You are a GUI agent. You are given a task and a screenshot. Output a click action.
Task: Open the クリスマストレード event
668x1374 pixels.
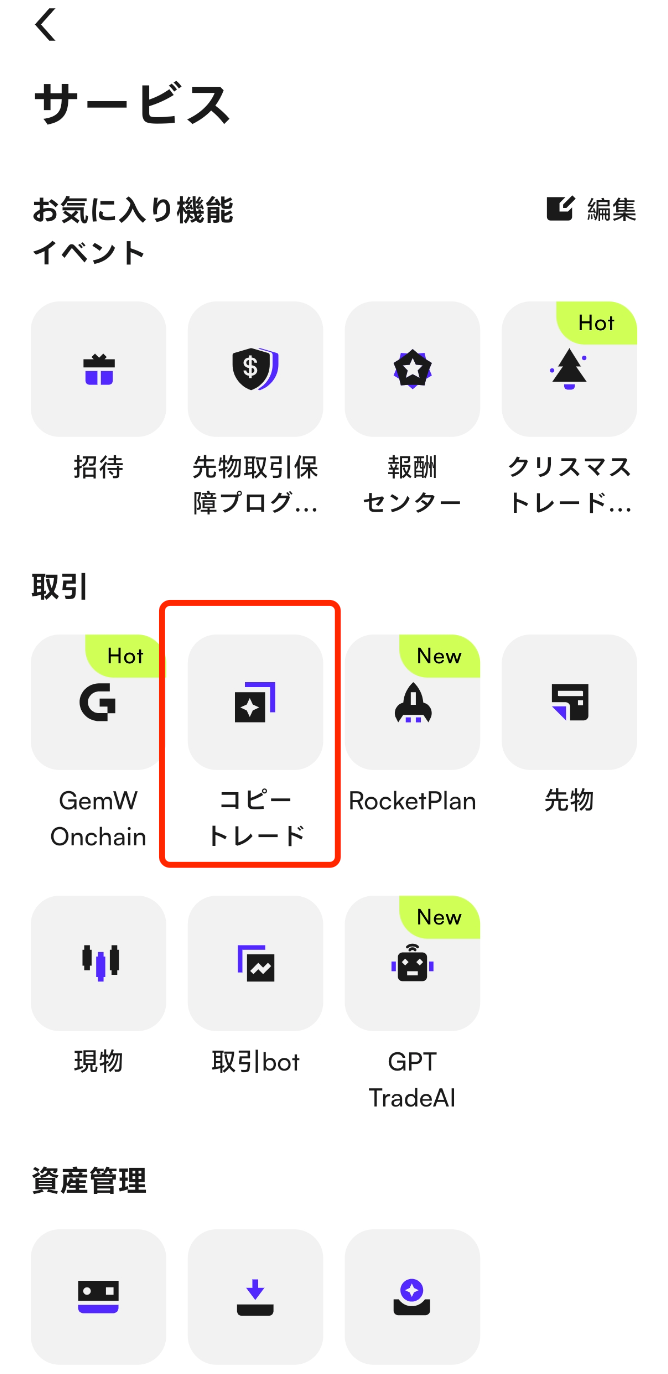[569, 370]
